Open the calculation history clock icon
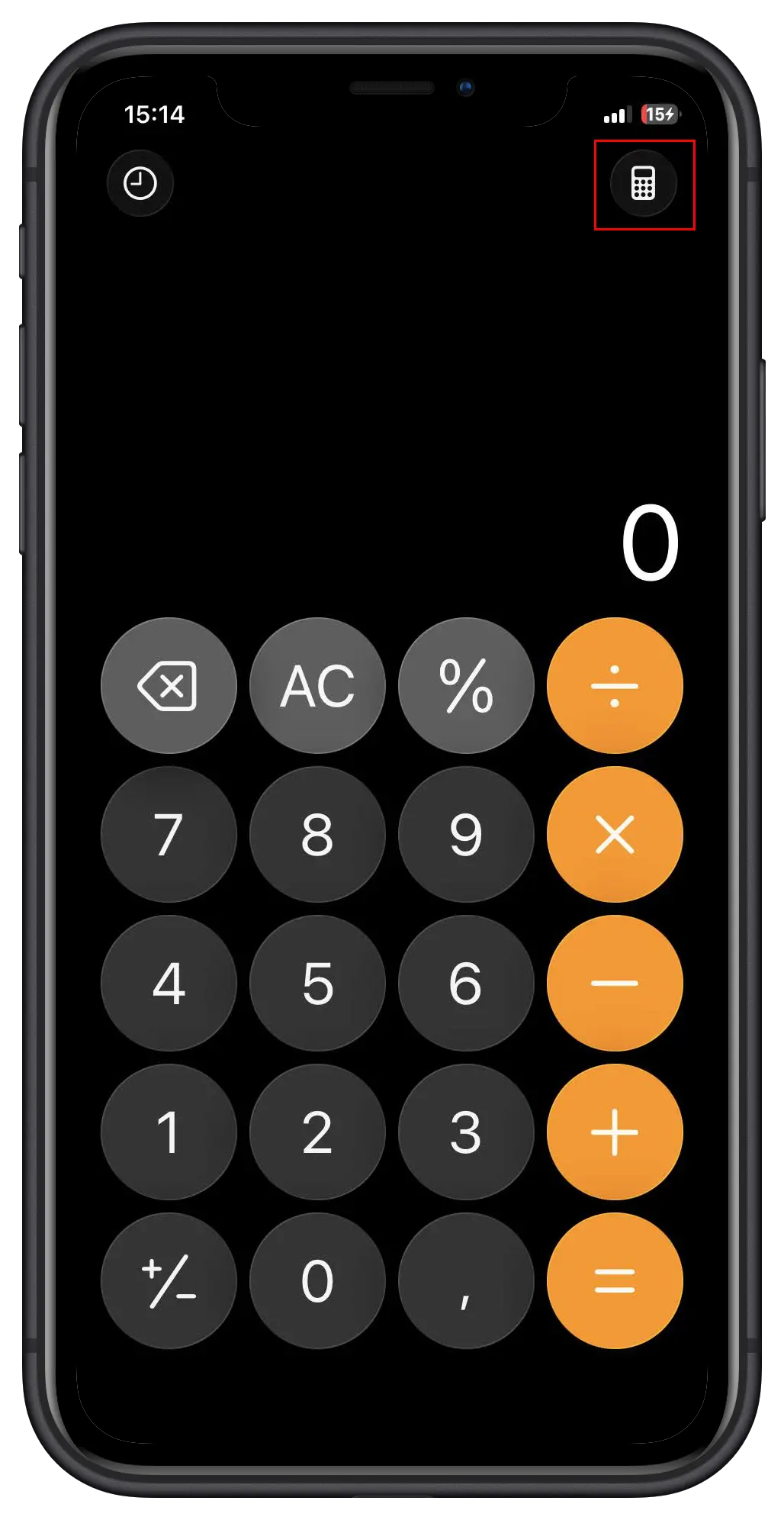 tap(140, 184)
